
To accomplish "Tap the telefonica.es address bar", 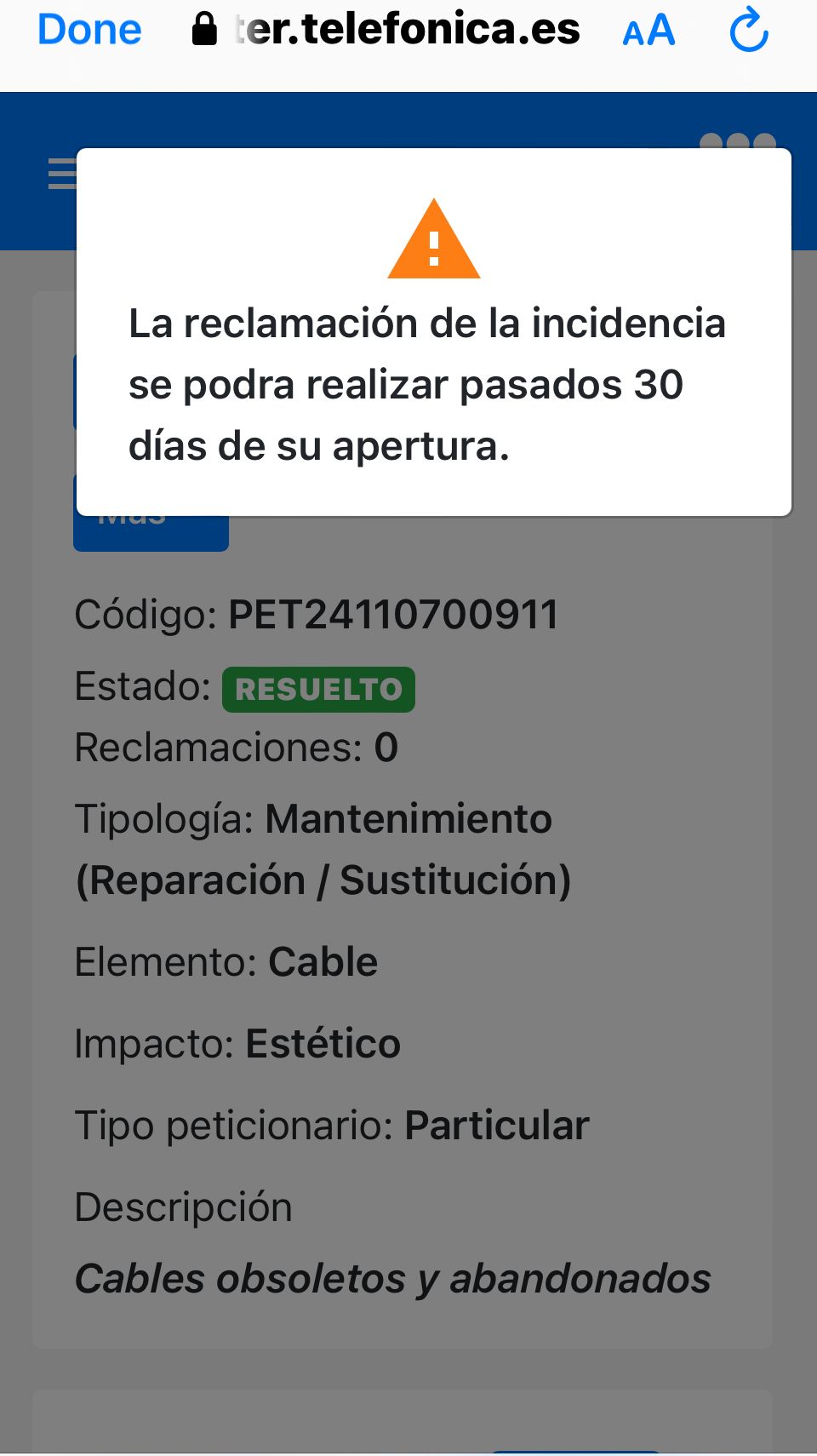I will point(387,30).
